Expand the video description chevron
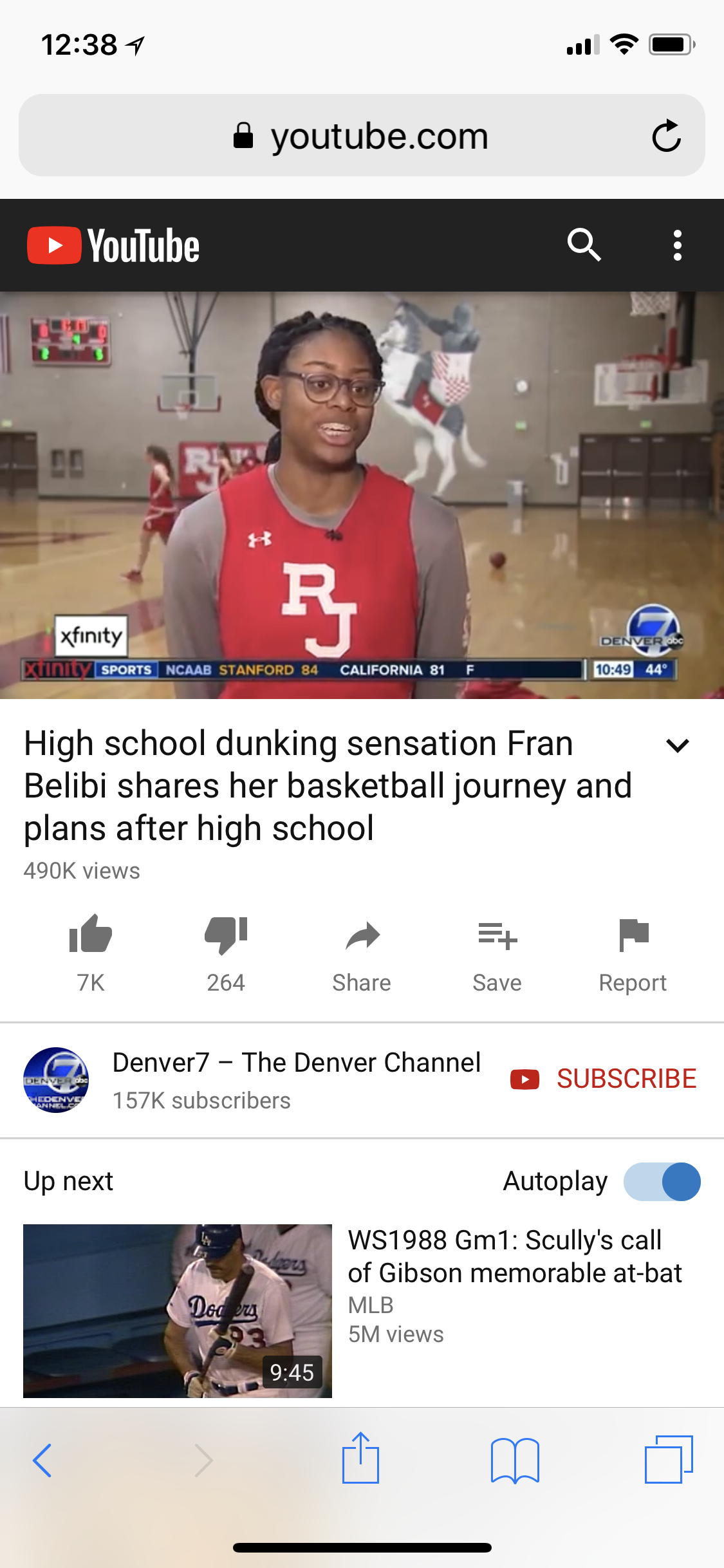The width and height of the screenshot is (724, 1568). (678, 745)
